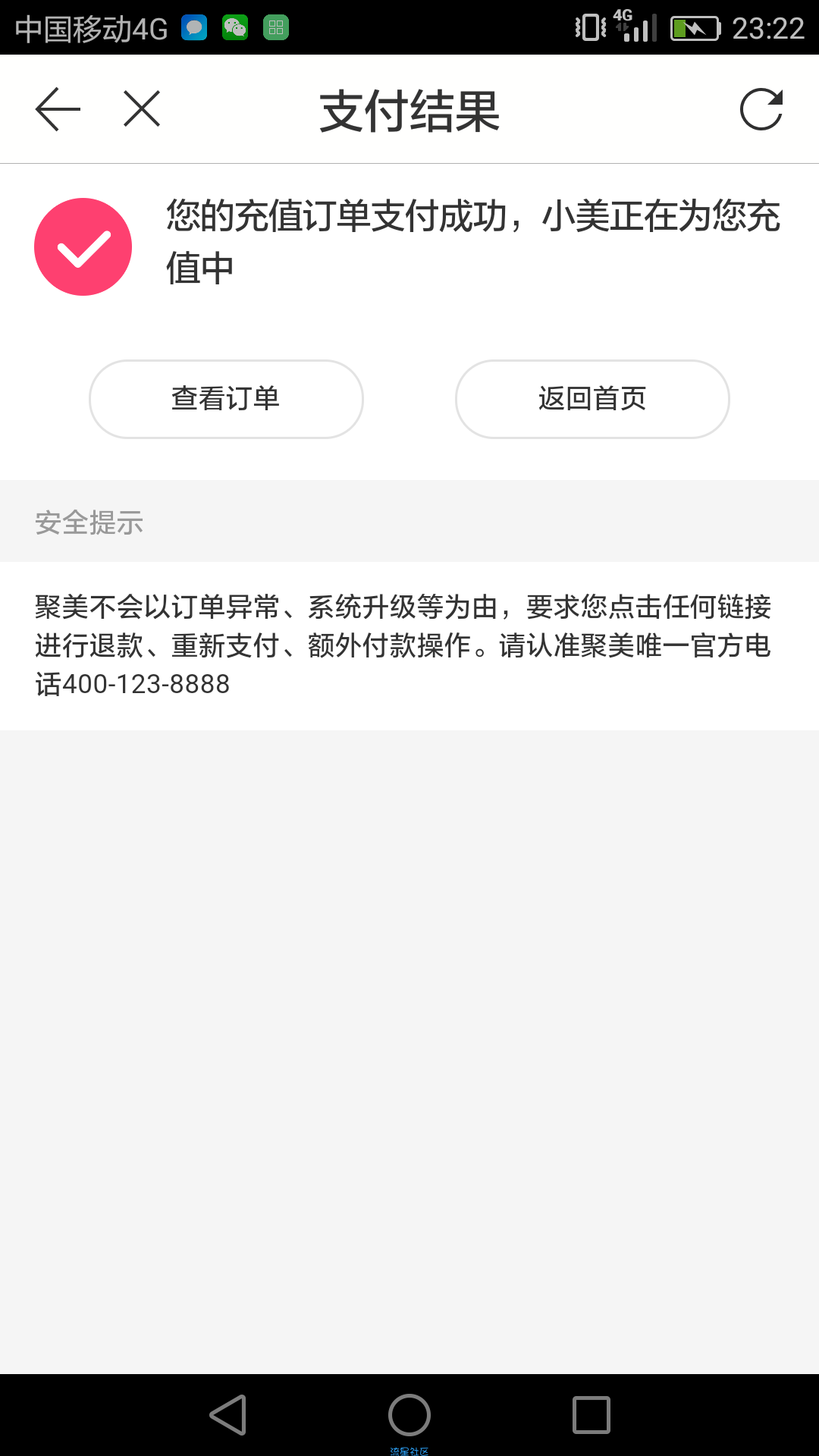Tap the system home button

click(409, 1415)
